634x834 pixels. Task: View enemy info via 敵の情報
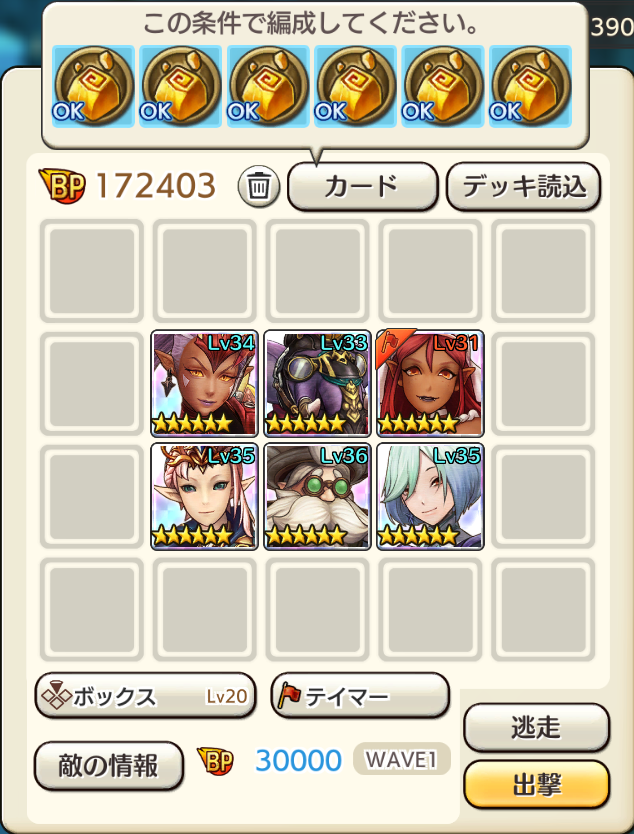tap(109, 766)
